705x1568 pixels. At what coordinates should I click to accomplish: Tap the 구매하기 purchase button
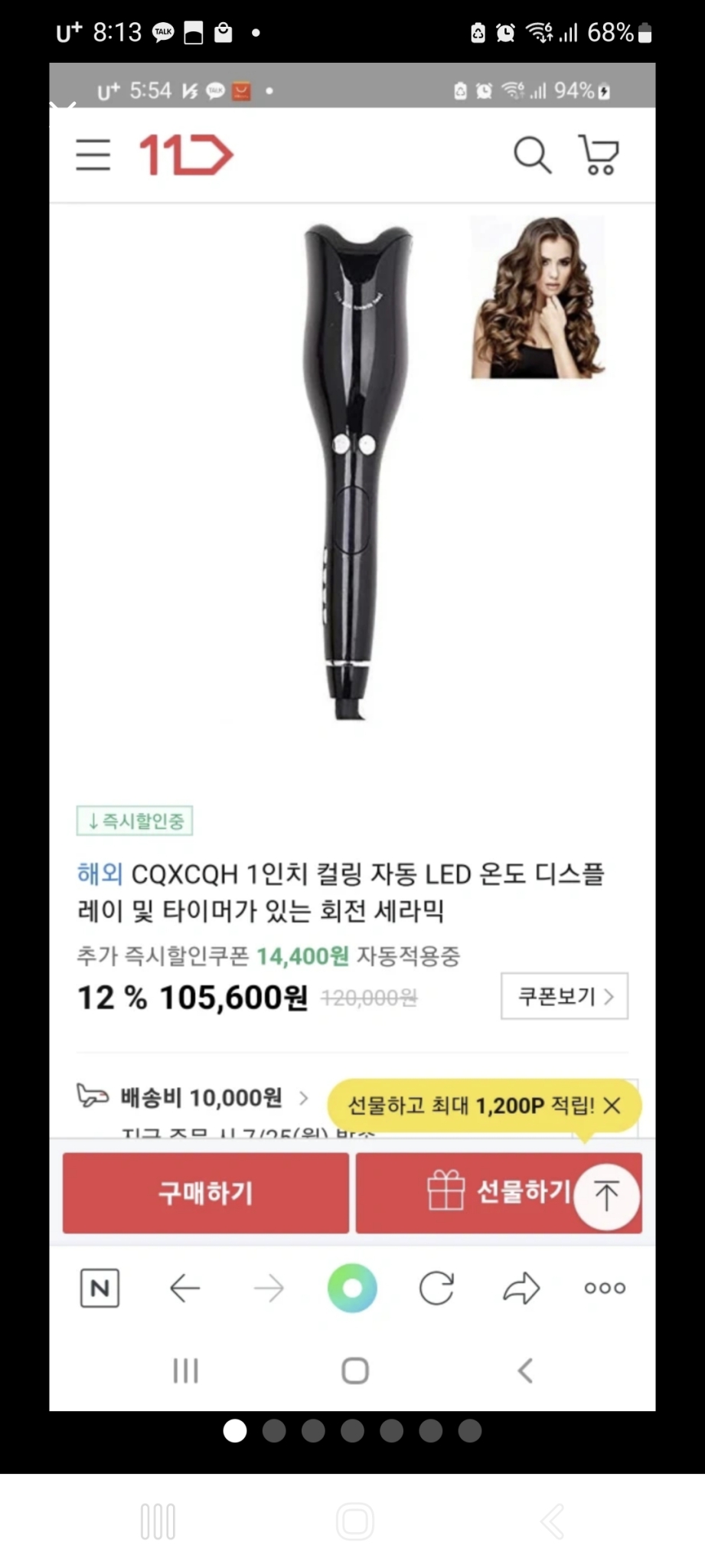click(204, 1192)
